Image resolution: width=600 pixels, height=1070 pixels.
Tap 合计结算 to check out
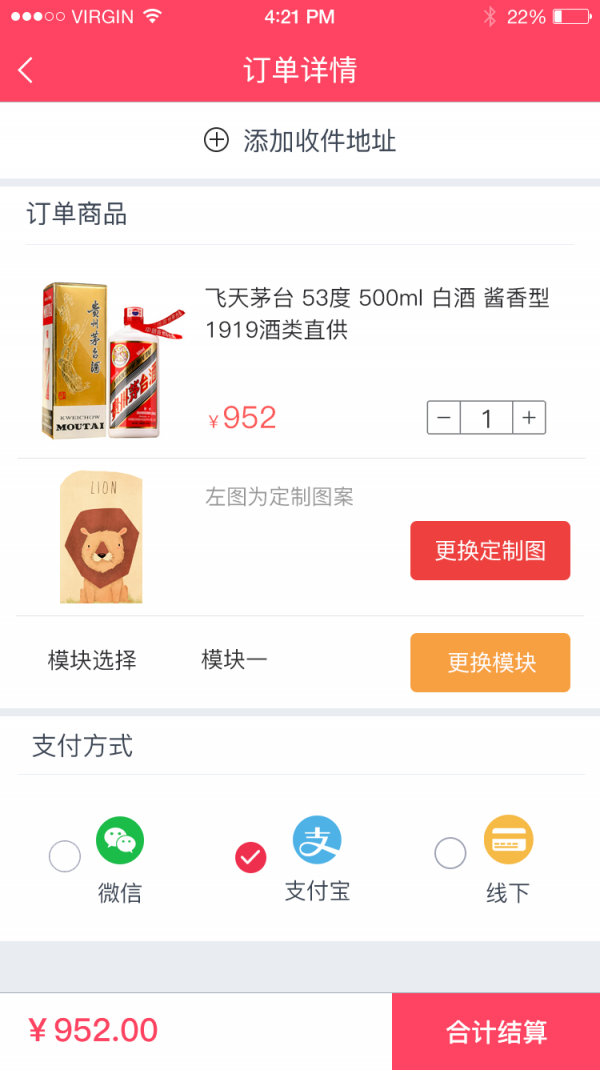coord(496,1031)
